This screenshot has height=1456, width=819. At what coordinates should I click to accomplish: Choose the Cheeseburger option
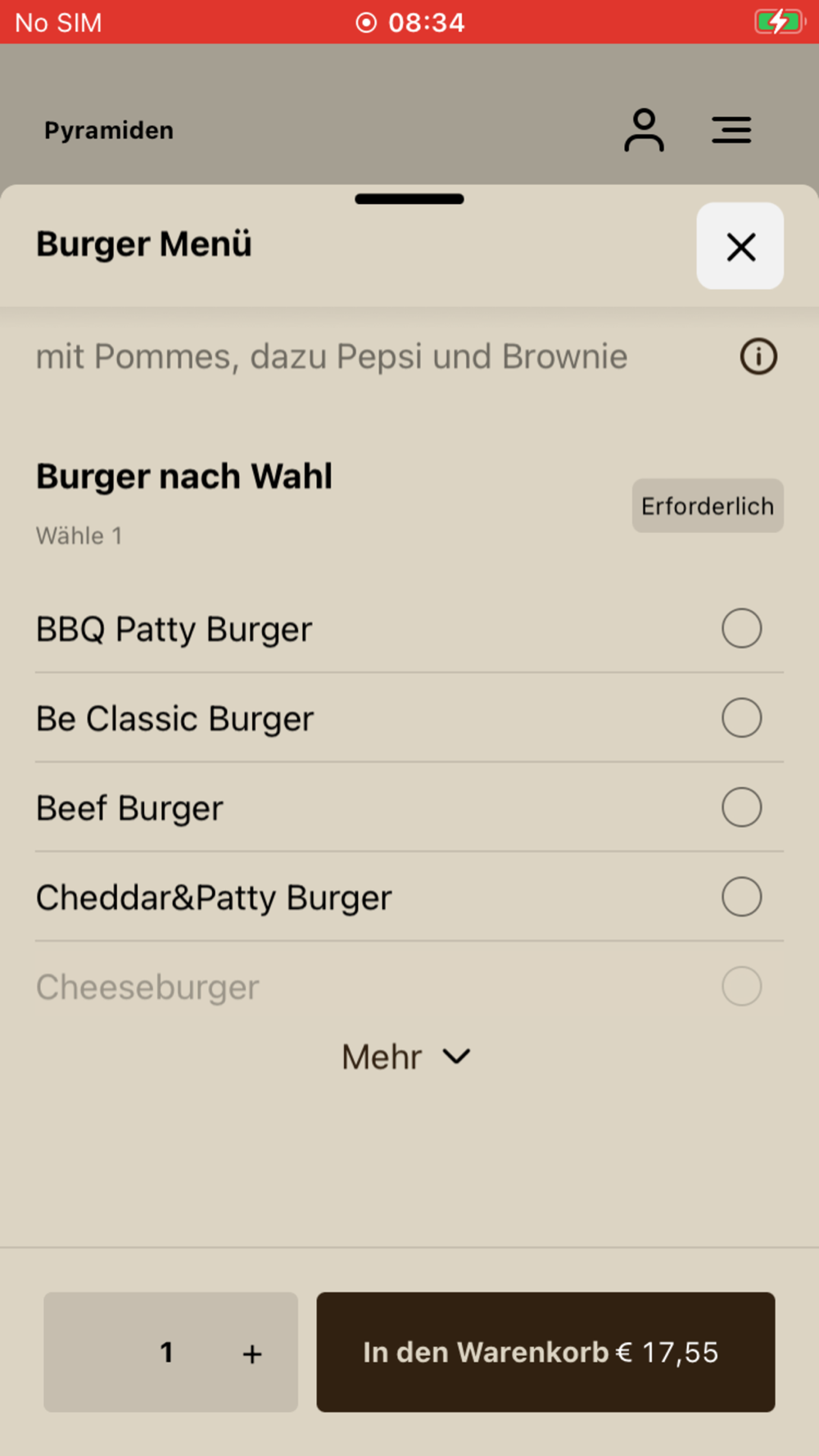tap(741, 986)
